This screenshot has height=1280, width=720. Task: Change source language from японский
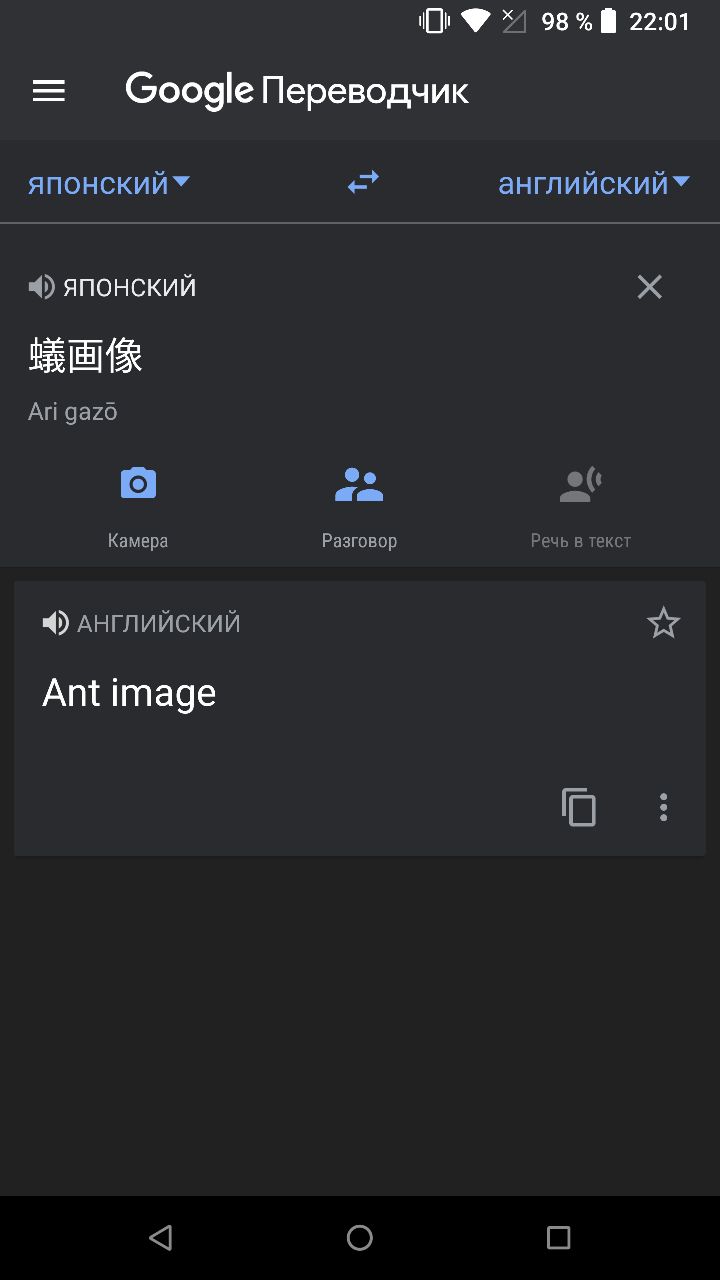tap(108, 183)
